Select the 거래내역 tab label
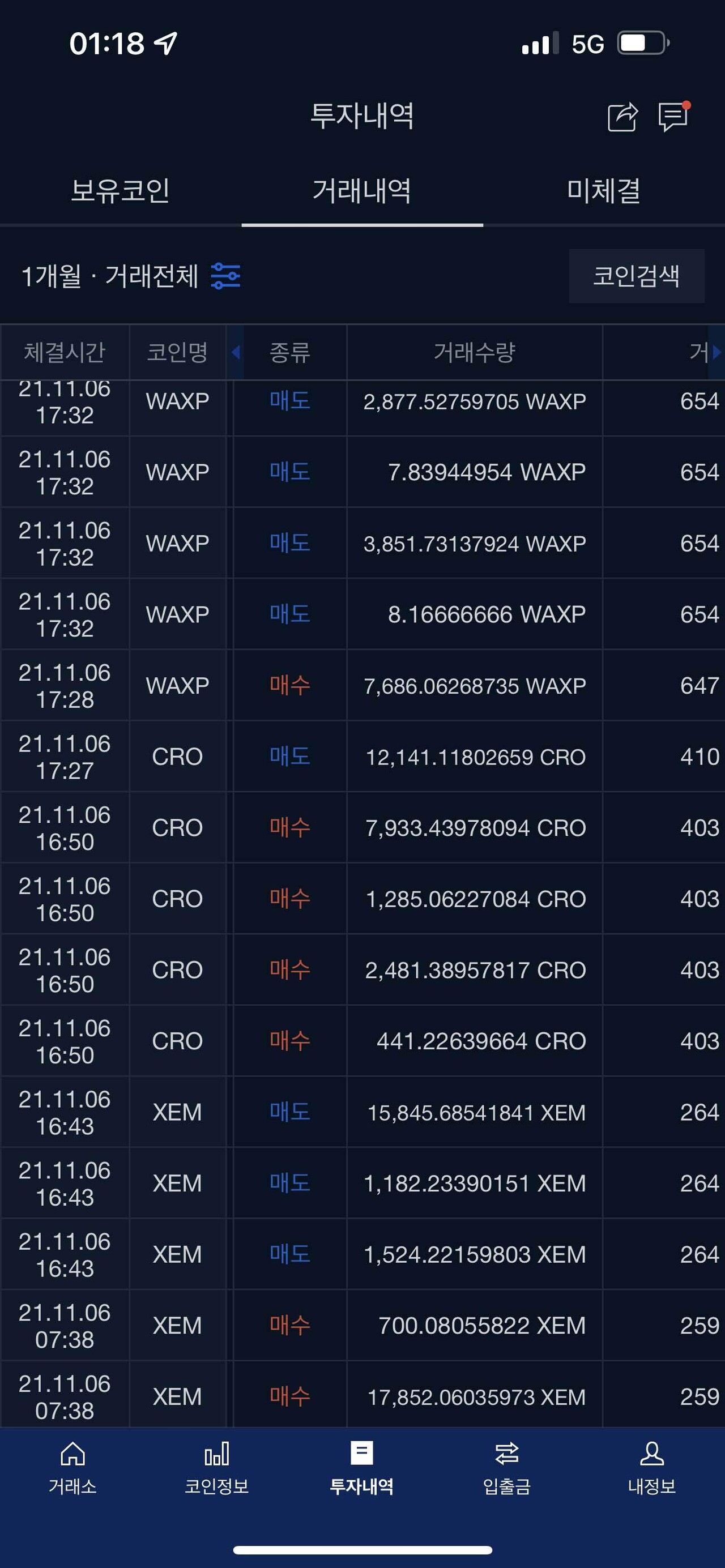Screen dimensions: 725x1568 (362, 190)
